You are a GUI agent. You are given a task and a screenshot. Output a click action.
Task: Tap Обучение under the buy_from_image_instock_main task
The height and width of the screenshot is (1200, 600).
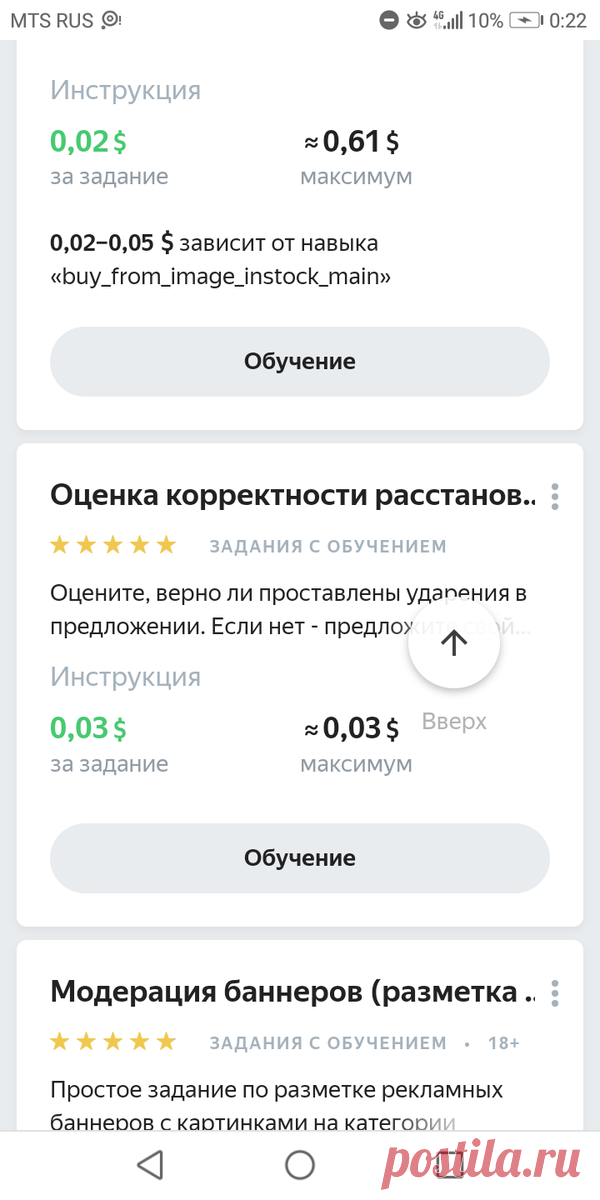(x=300, y=361)
